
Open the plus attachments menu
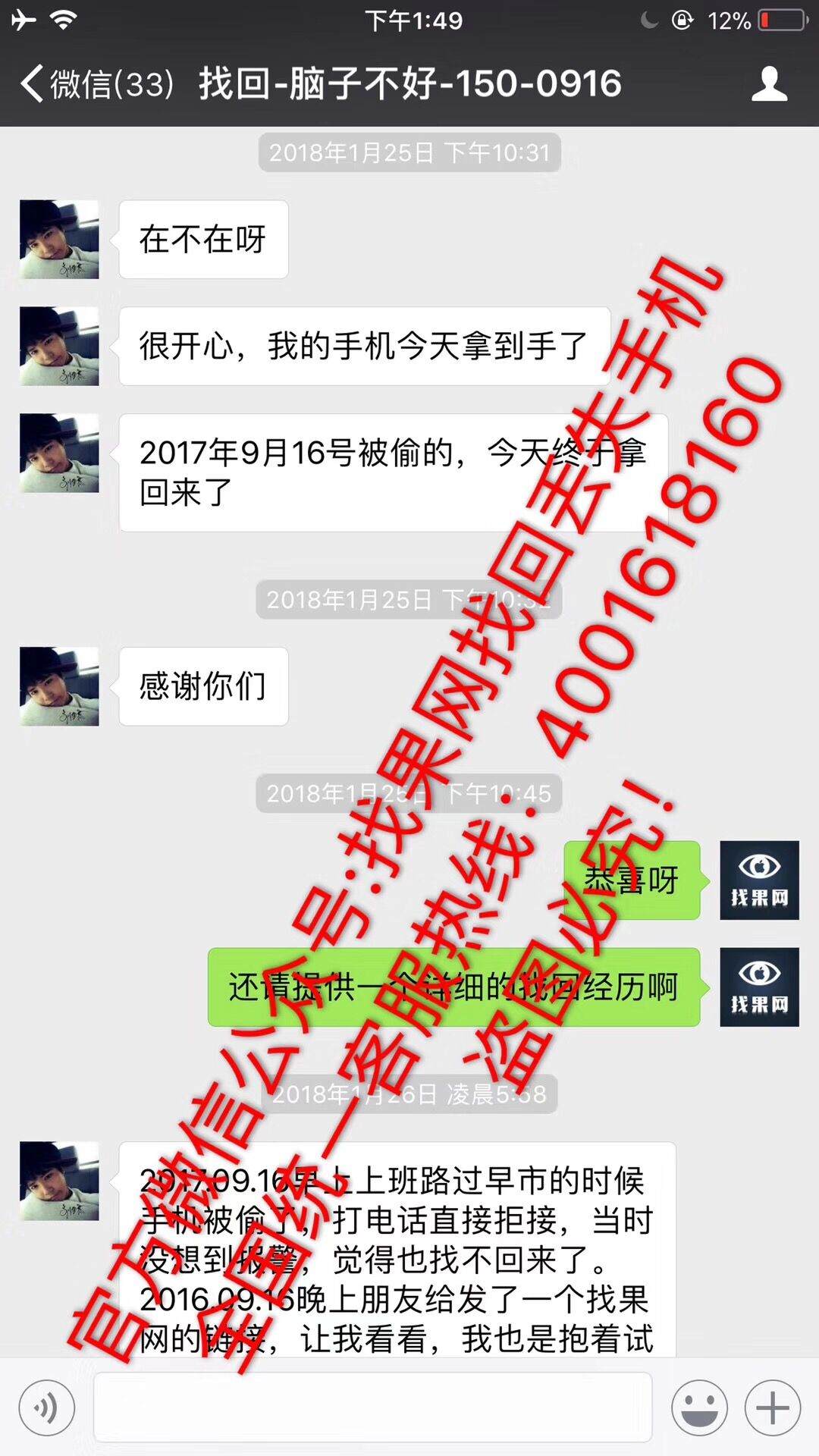coord(772,1408)
